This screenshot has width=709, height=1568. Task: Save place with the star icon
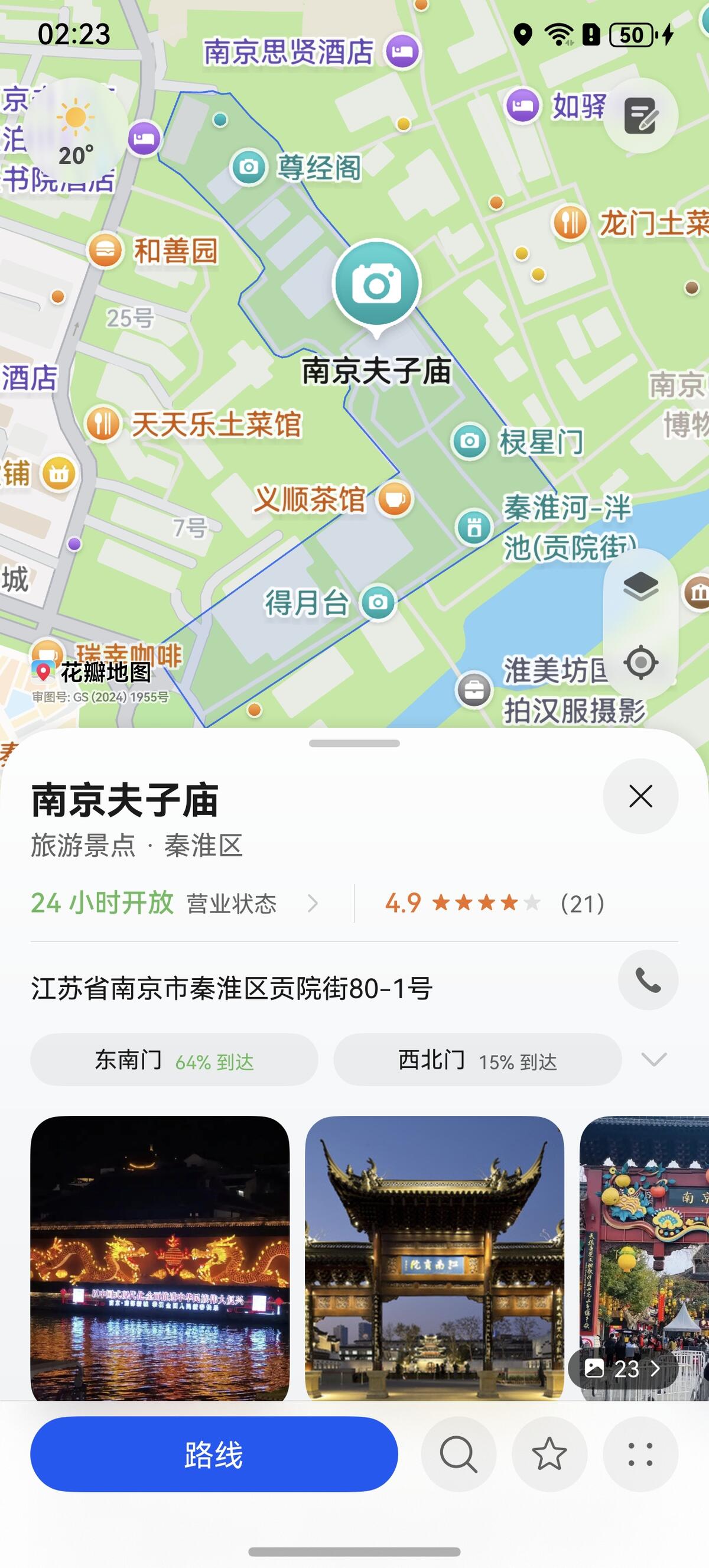[549, 1454]
